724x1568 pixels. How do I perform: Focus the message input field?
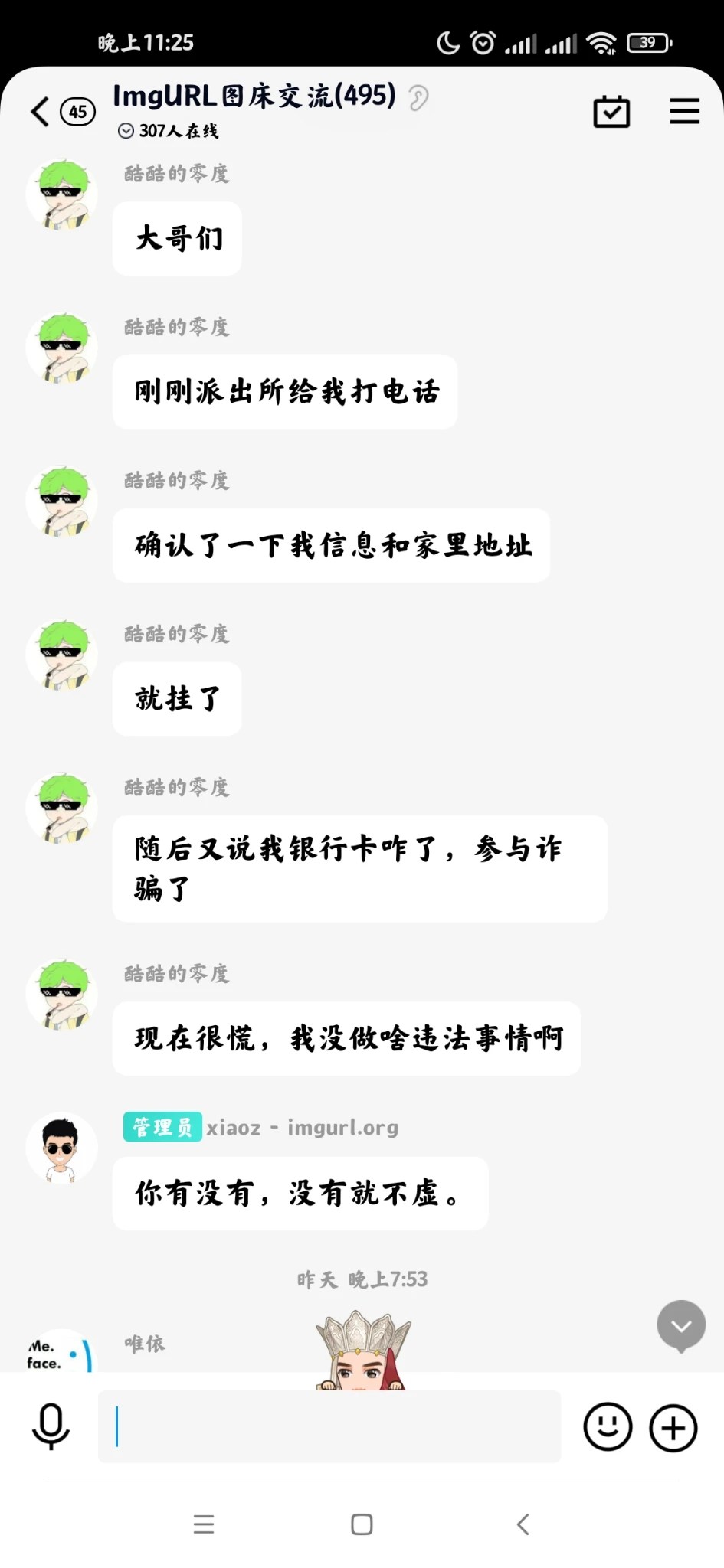329,1426
